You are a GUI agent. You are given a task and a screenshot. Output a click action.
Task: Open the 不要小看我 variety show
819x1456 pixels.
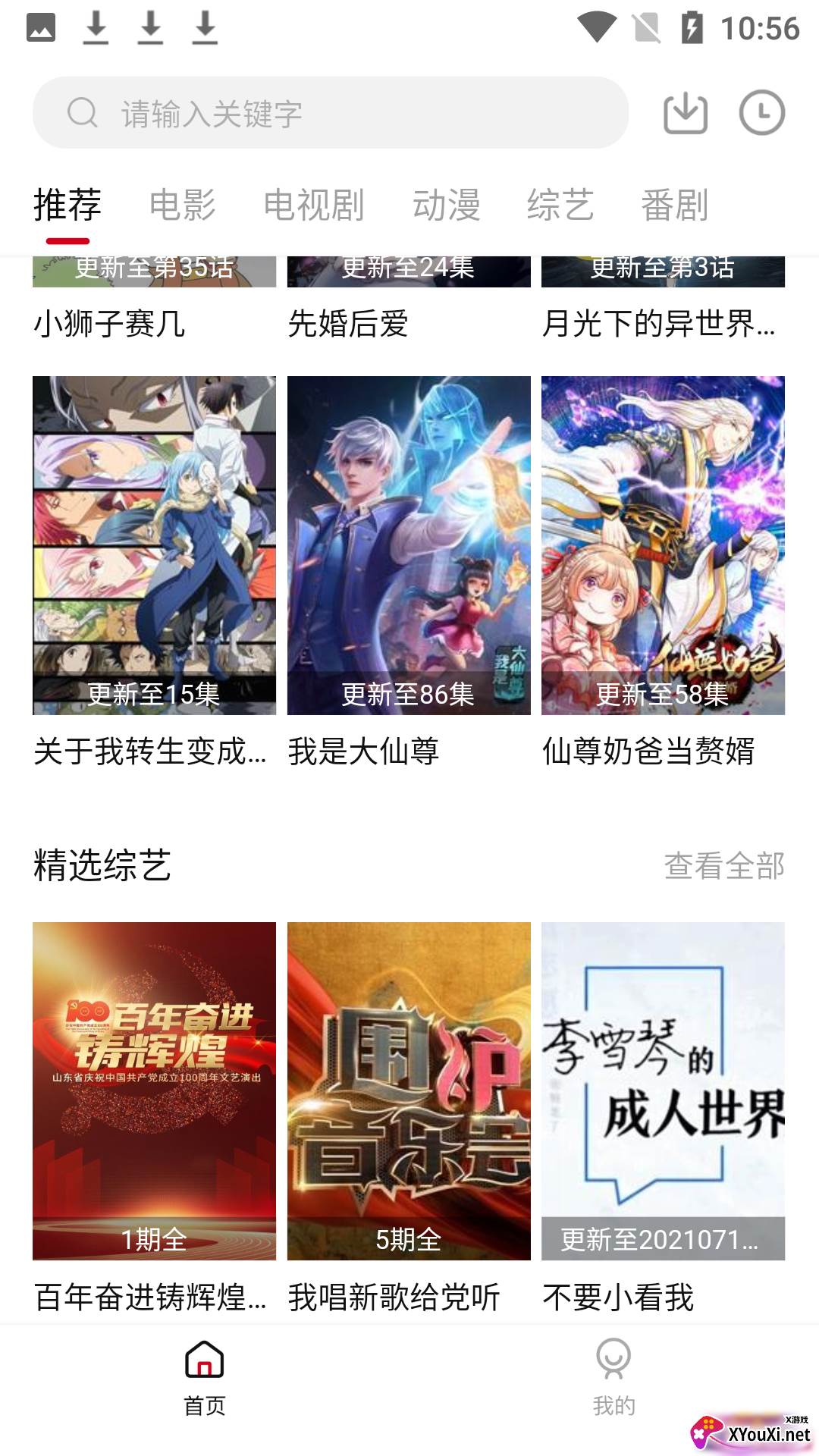[663, 1092]
